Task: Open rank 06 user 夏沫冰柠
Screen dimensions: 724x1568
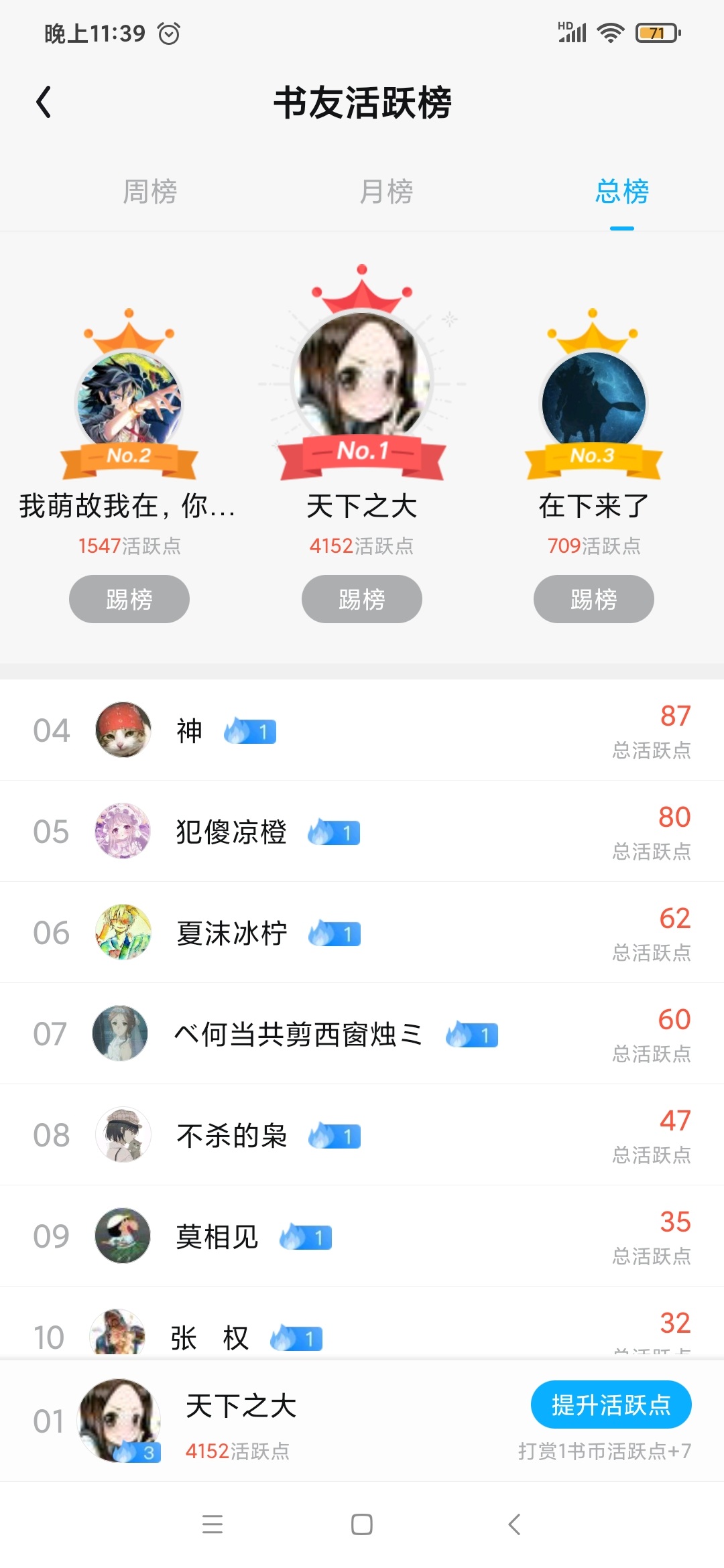Action: click(x=231, y=933)
